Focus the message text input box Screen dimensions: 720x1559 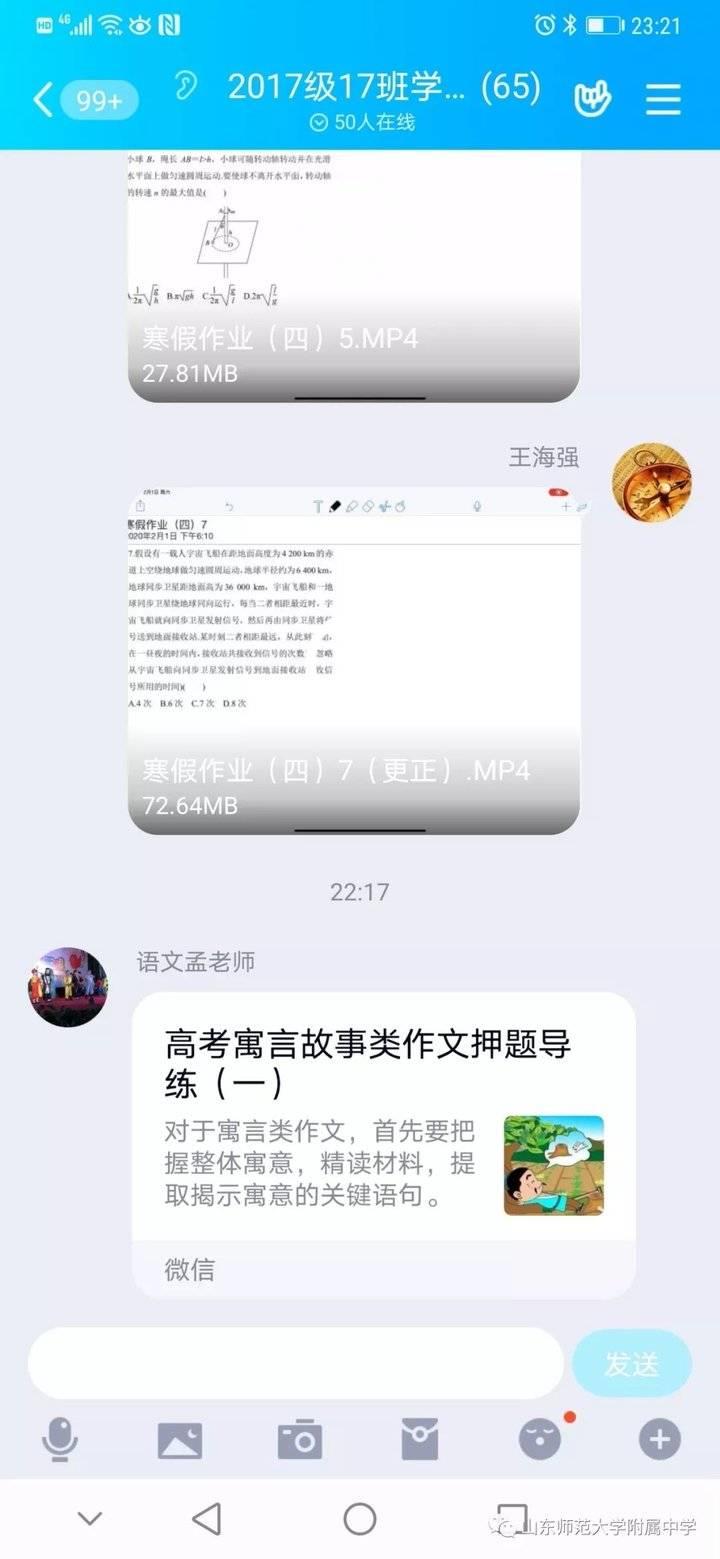[x=295, y=1363]
